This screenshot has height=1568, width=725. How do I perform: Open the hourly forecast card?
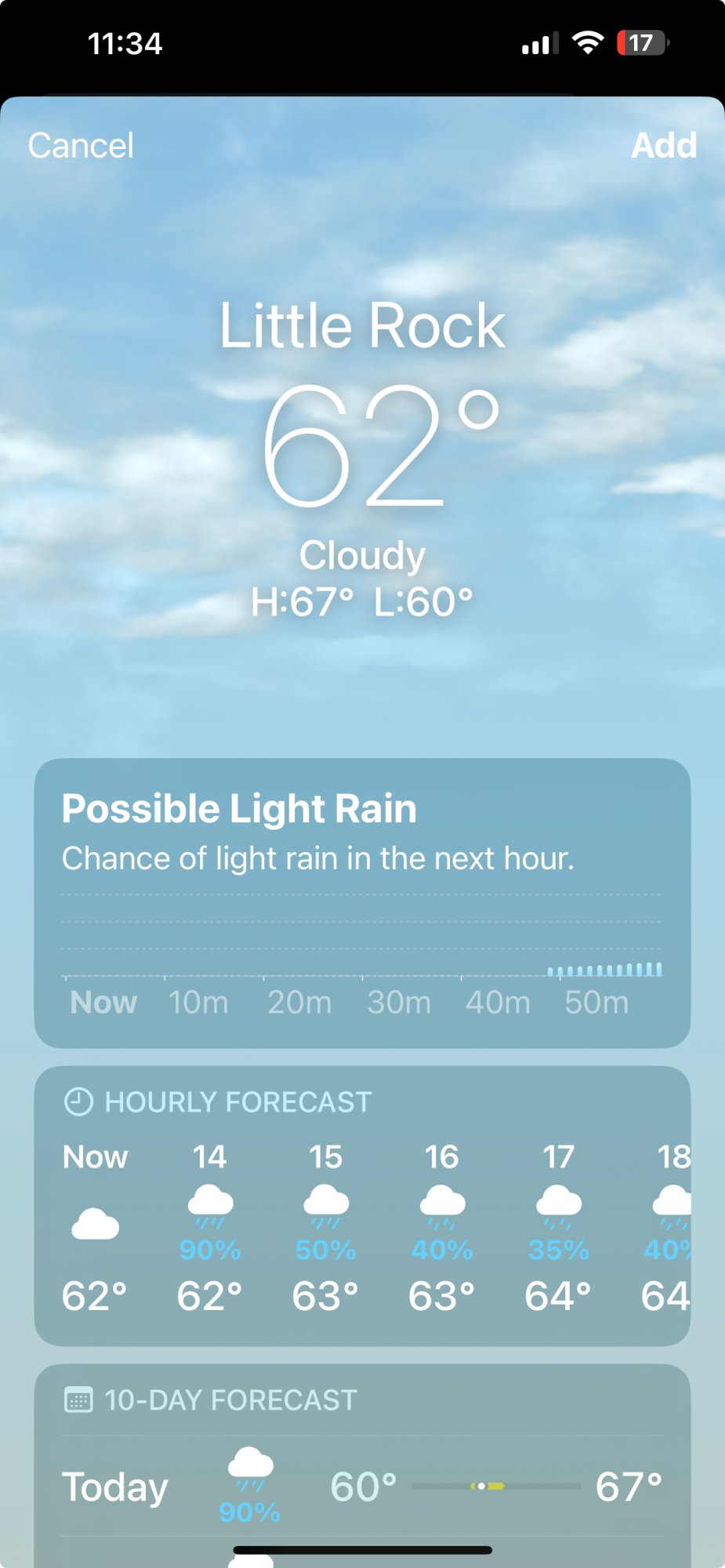pos(362,1206)
